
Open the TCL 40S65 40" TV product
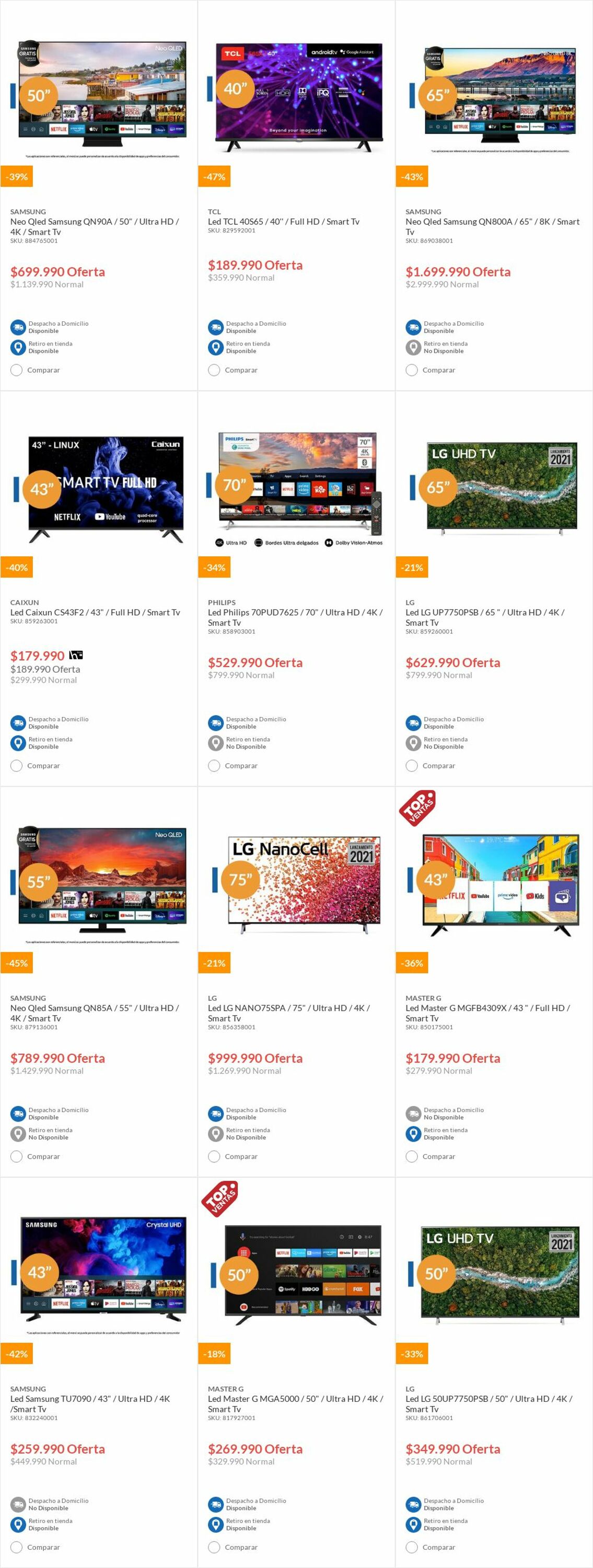[283, 222]
